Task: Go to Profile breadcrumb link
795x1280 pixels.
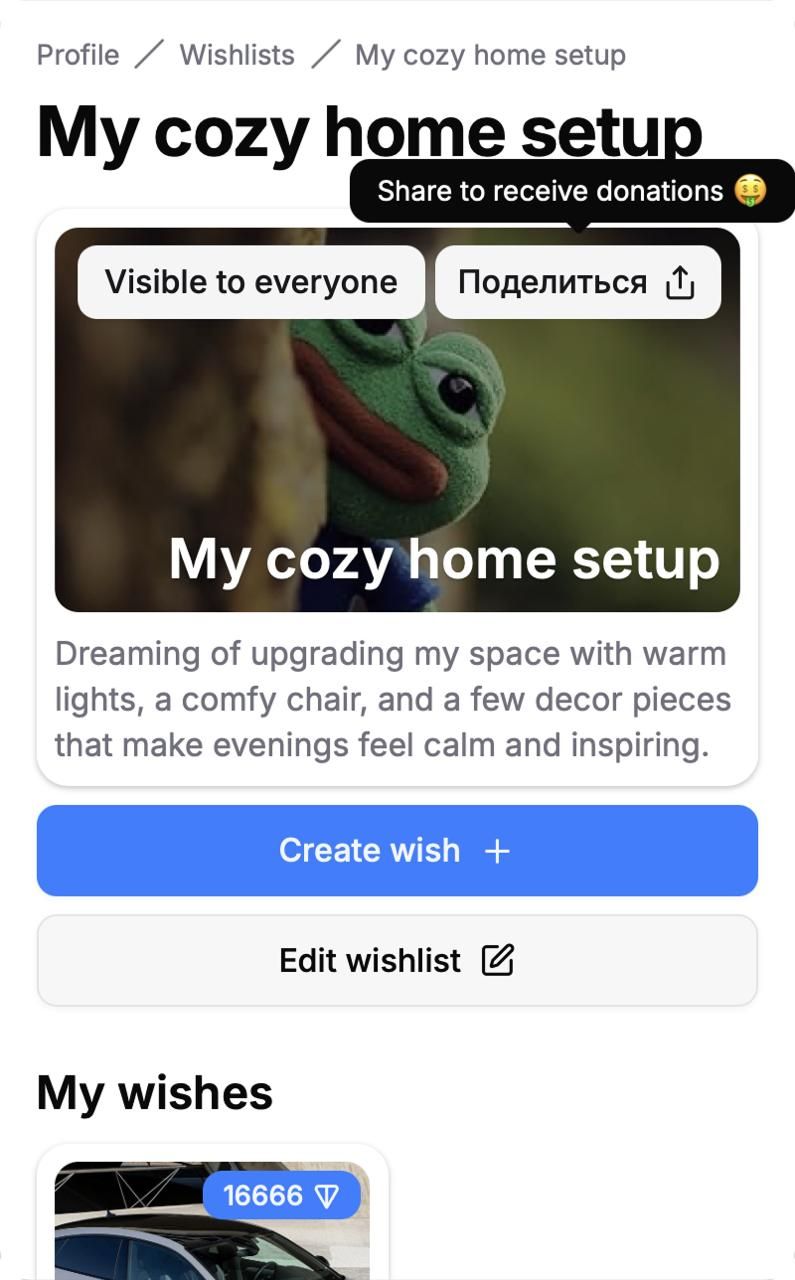Action: coord(78,54)
